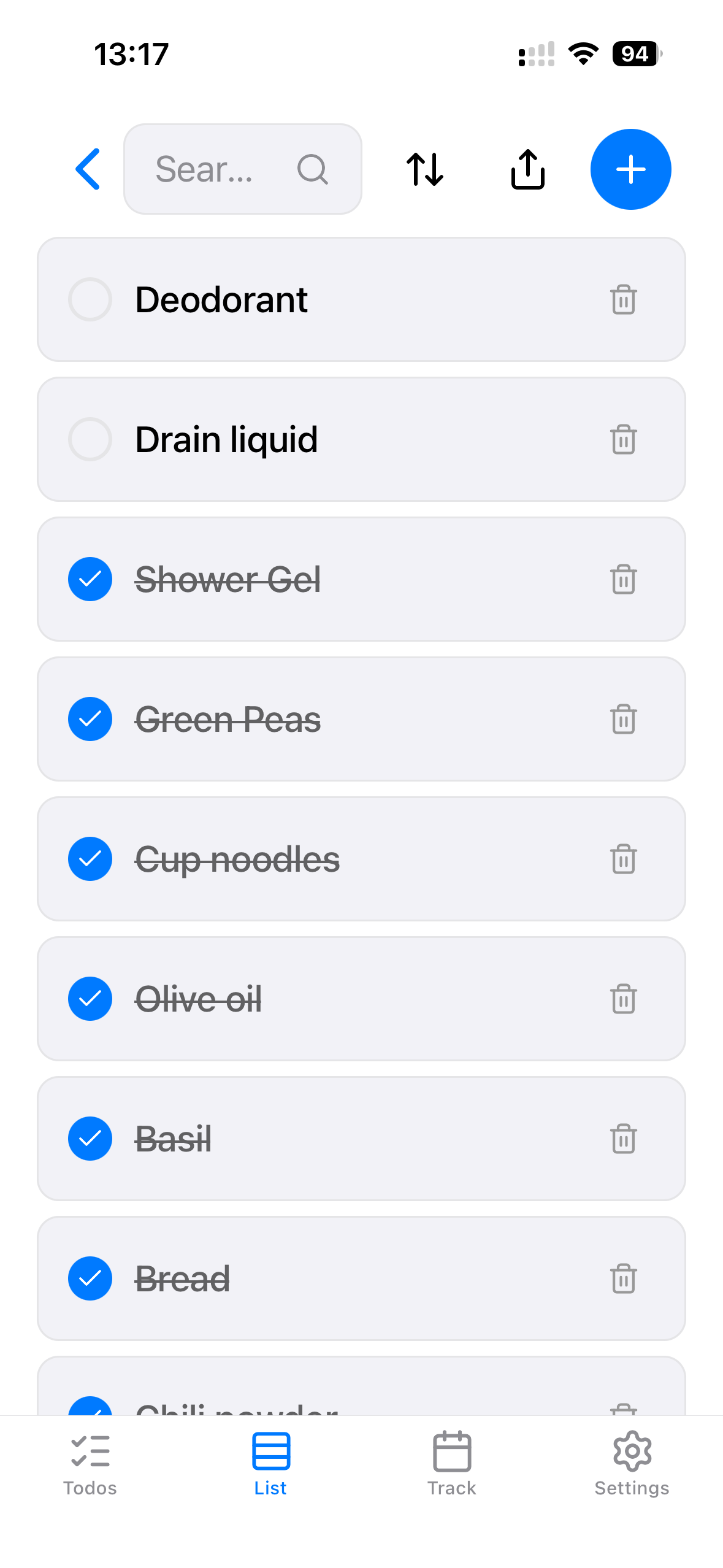Open the sort options icon
The width and height of the screenshot is (723, 1568).
pos(424,169)
